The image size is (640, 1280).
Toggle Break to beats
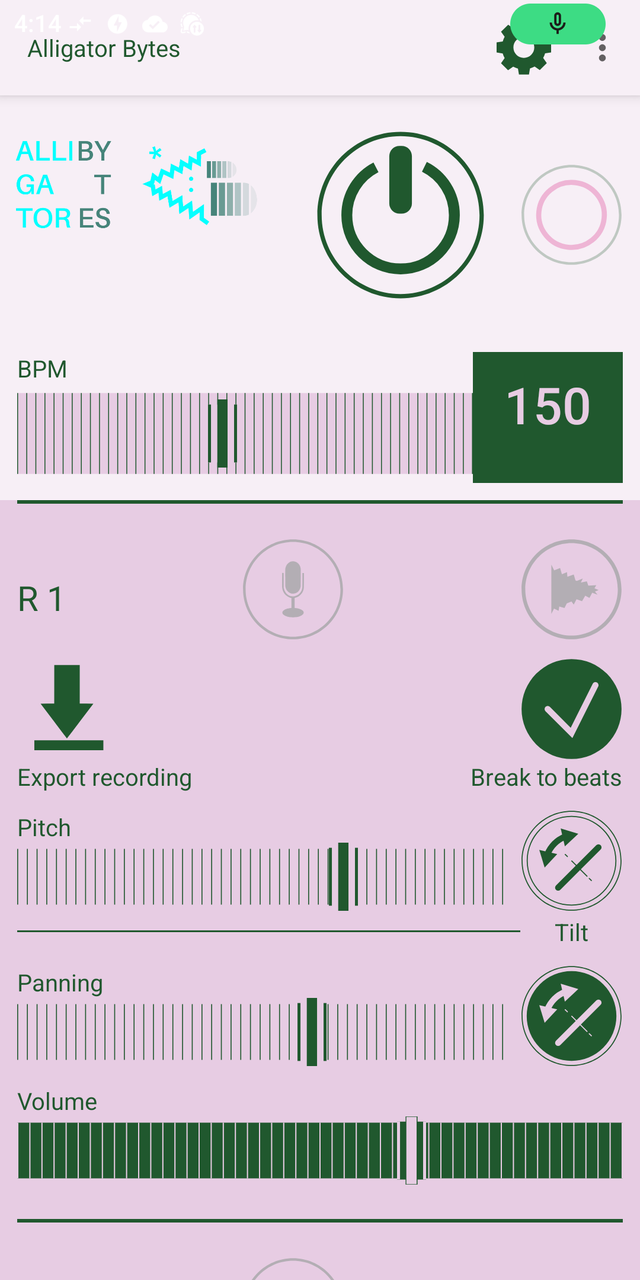pyautogui.click(x=571, y=708)
